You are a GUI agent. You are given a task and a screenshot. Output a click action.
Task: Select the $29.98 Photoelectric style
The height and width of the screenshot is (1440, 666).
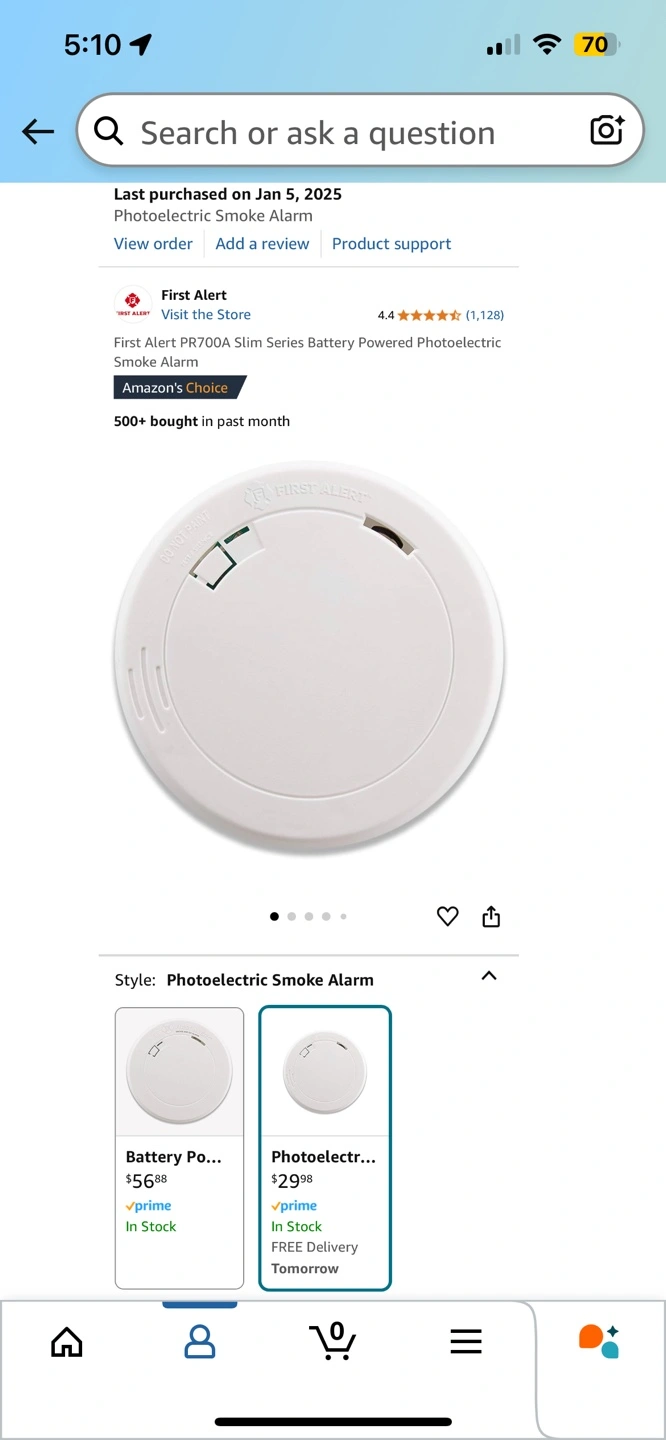point(325,1148)
